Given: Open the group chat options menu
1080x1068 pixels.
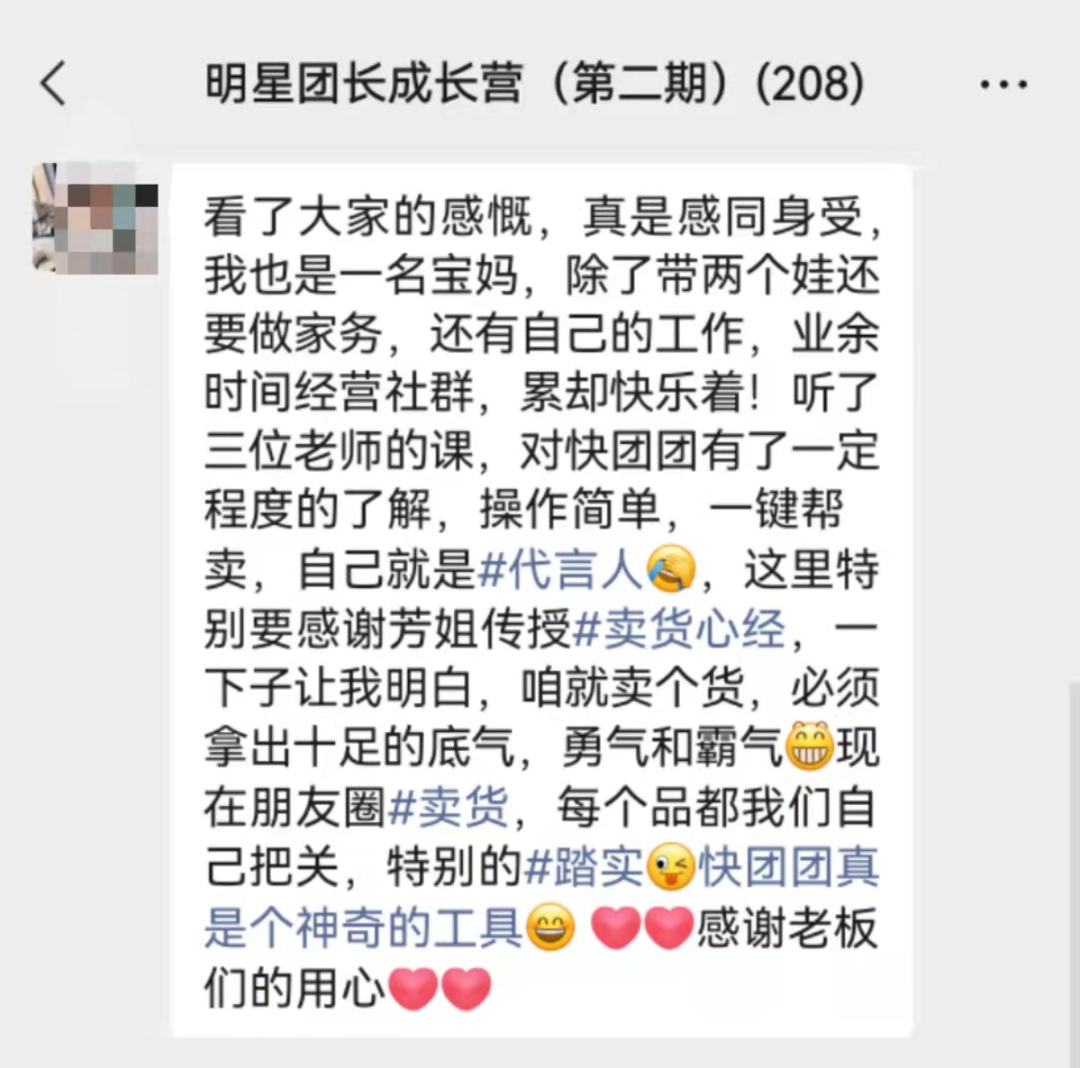Looking at the screenshot, I should coord(1003,84).
